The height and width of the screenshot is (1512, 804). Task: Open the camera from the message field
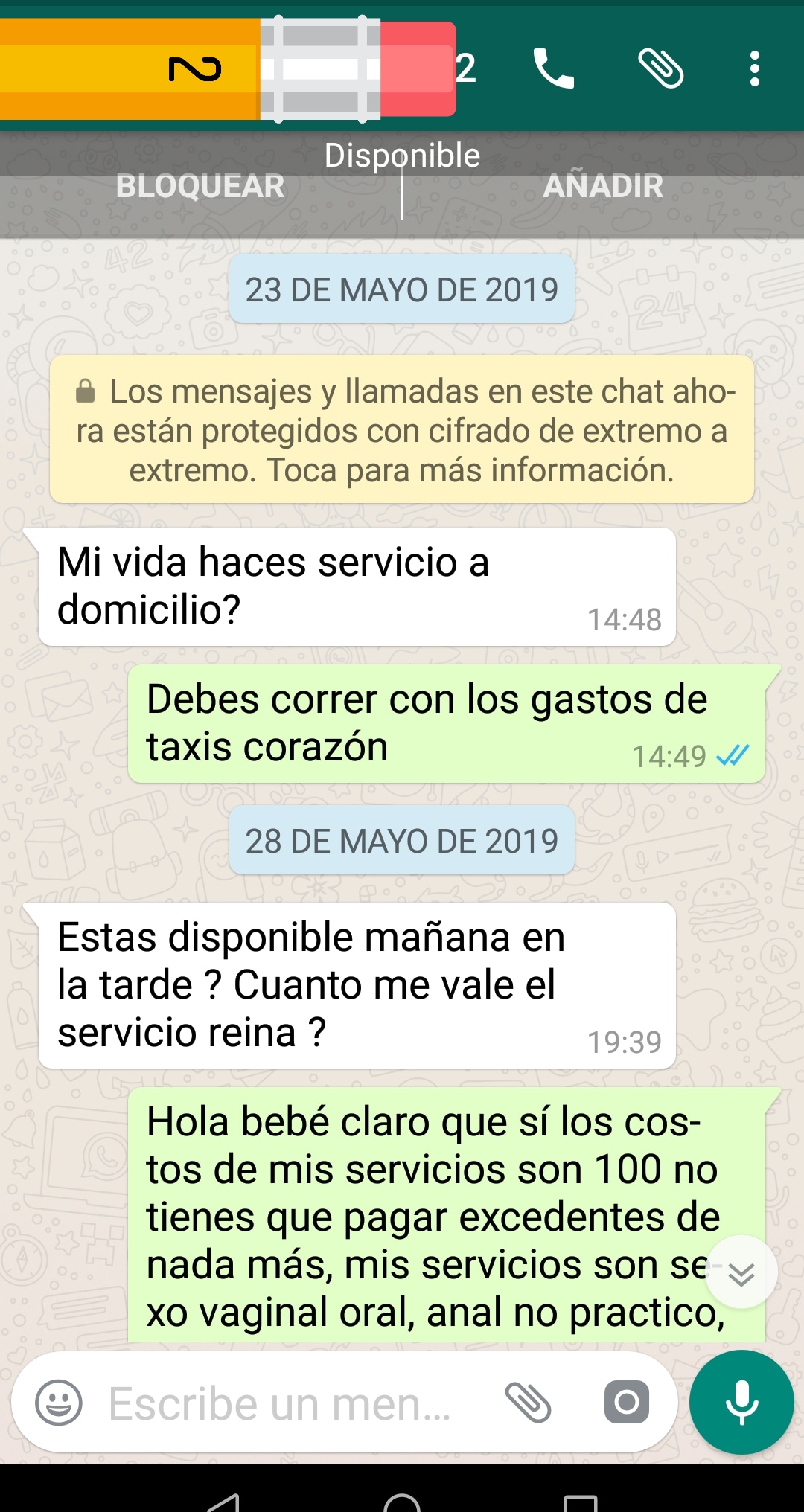(x=626, y=1403)
